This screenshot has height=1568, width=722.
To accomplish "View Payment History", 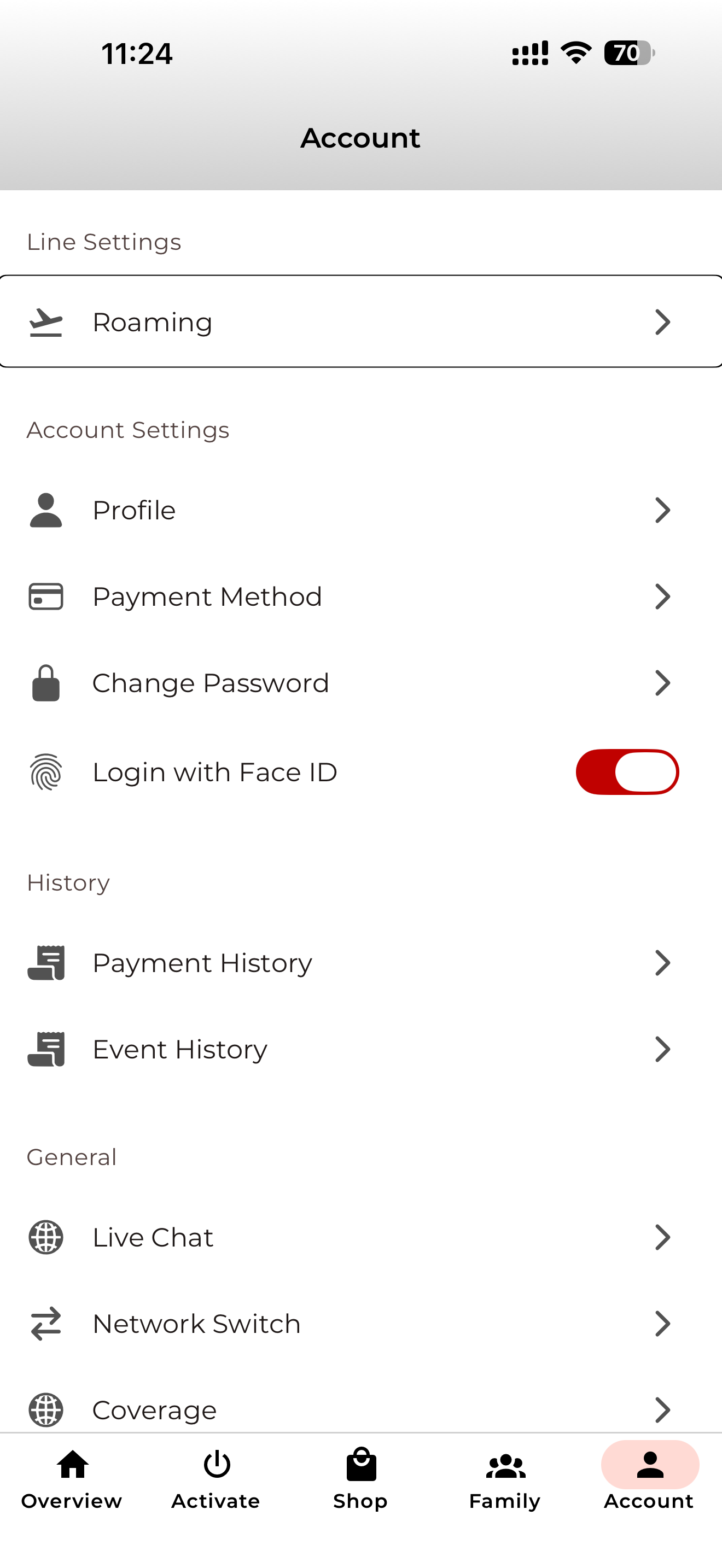I will [x=360, y=963].
